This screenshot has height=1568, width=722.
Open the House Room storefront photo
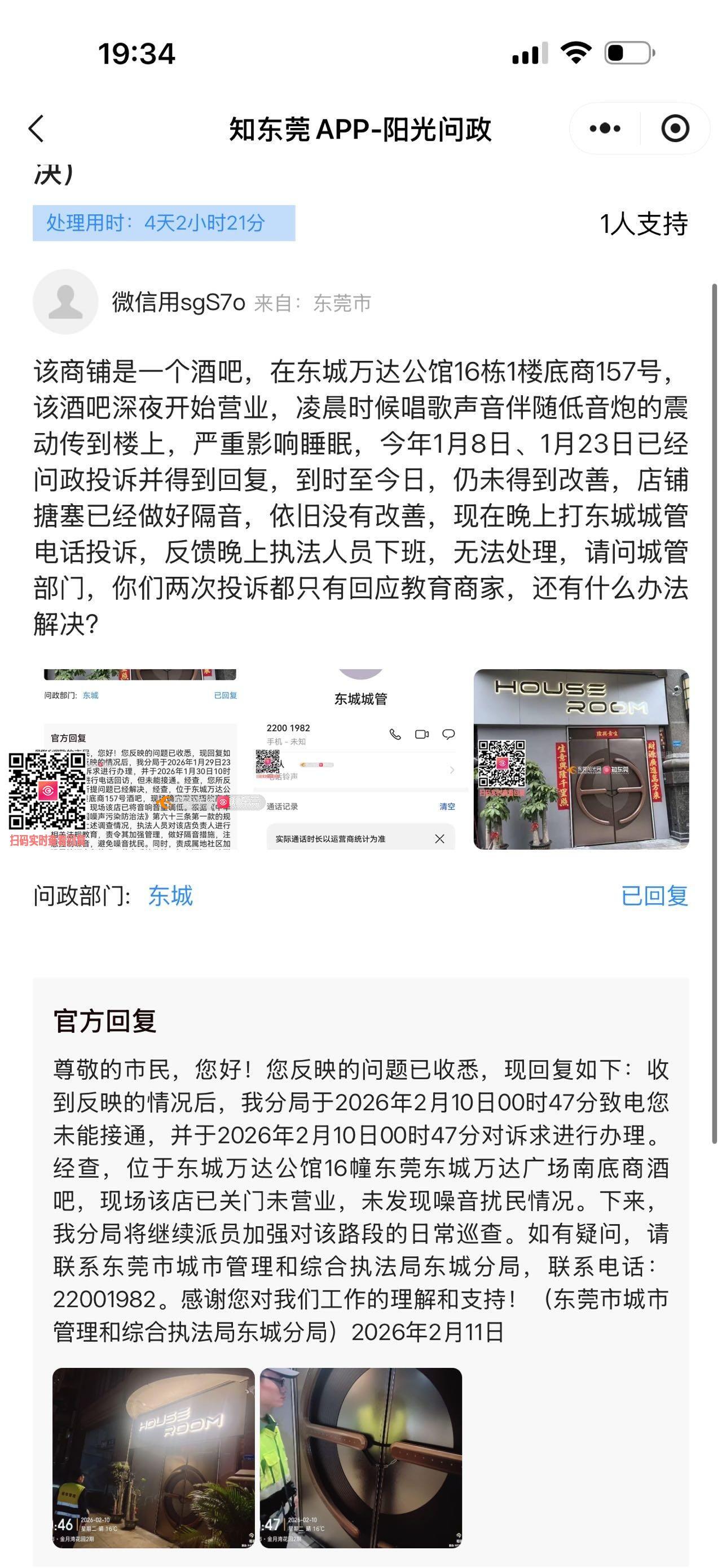581,759
